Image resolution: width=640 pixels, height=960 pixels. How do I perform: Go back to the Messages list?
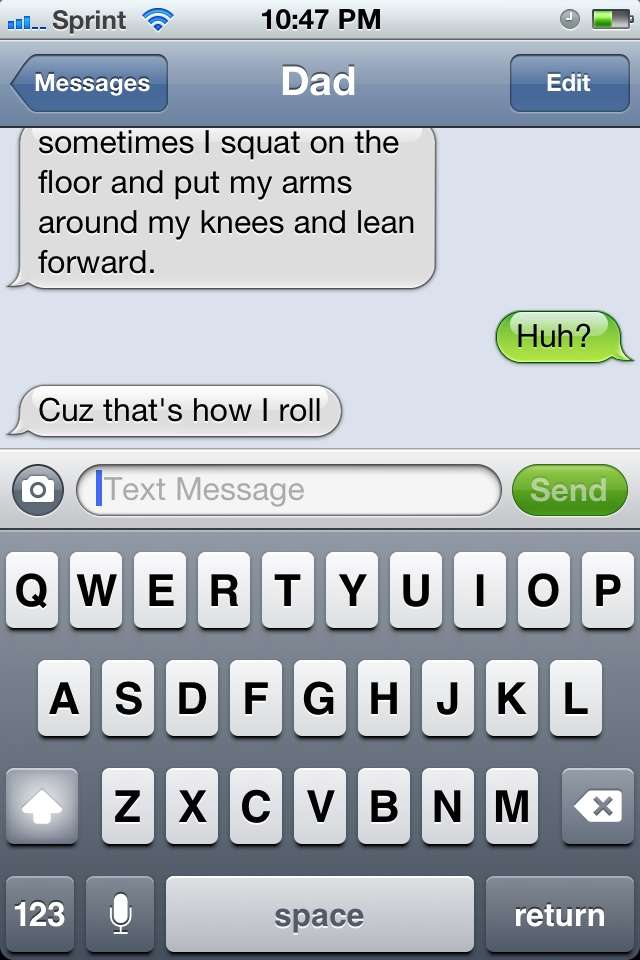pyautogui.click(x=90, y=83)
